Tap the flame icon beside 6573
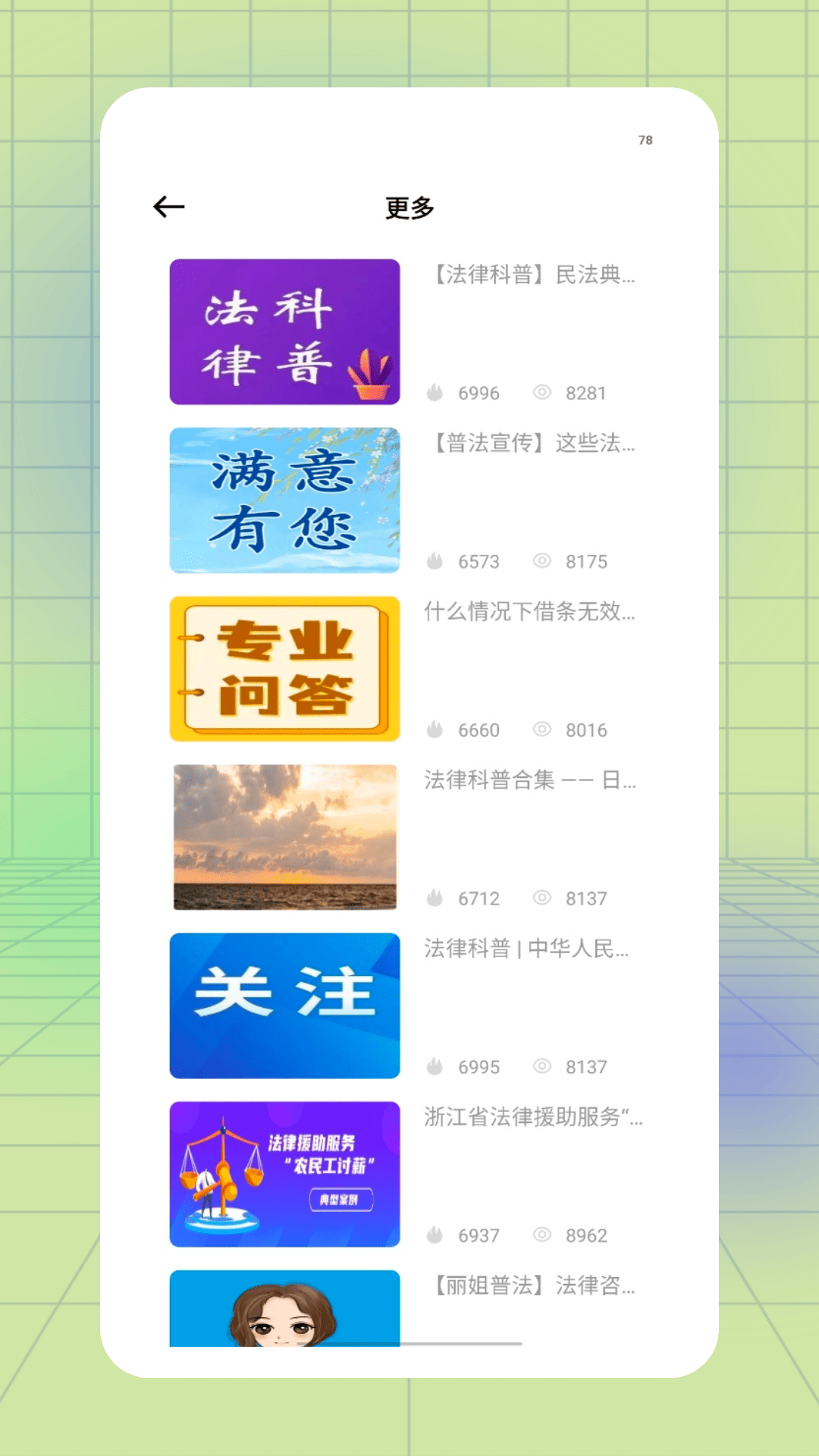This screenshot has width=819, height=1456. pos(436,561)
